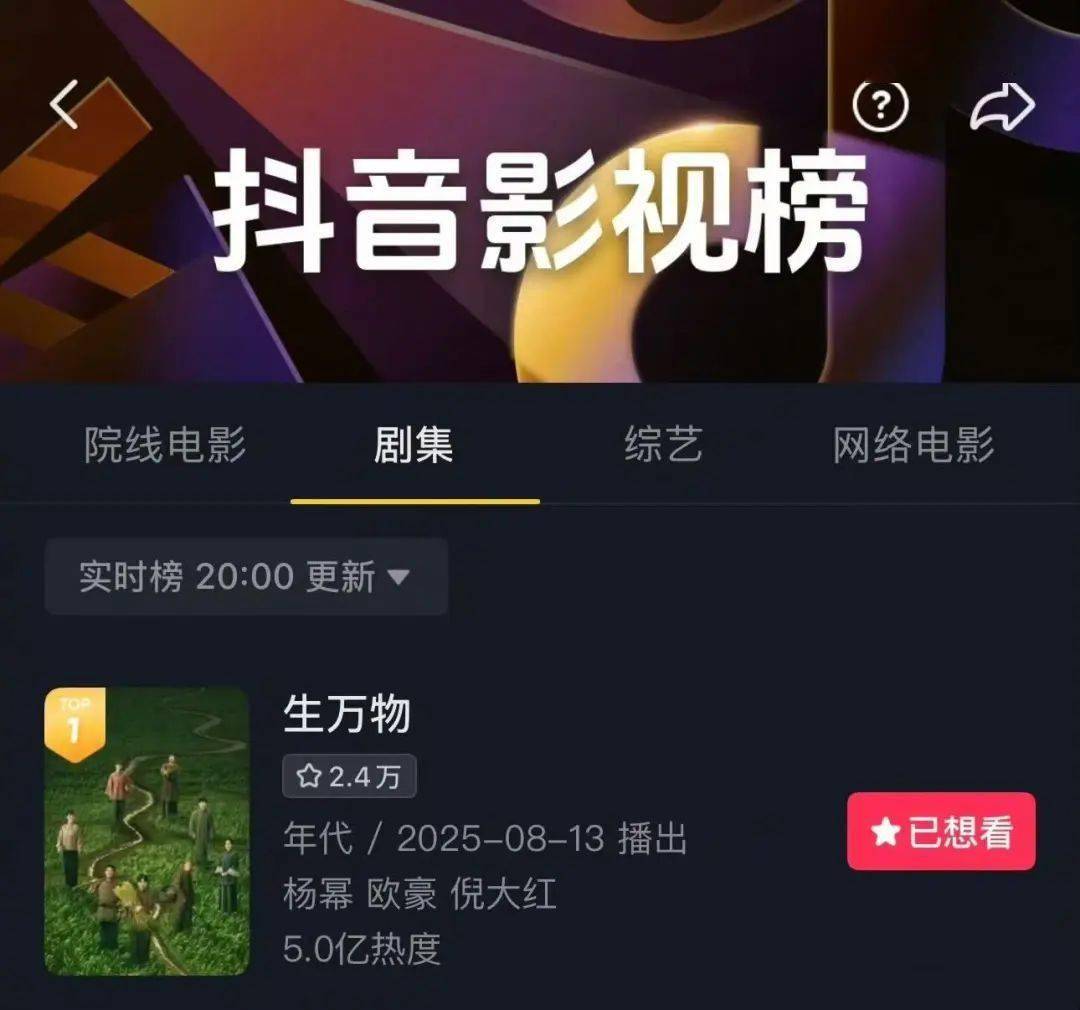
Task: Open the 网络电影 tab
Action: [913, 445]
